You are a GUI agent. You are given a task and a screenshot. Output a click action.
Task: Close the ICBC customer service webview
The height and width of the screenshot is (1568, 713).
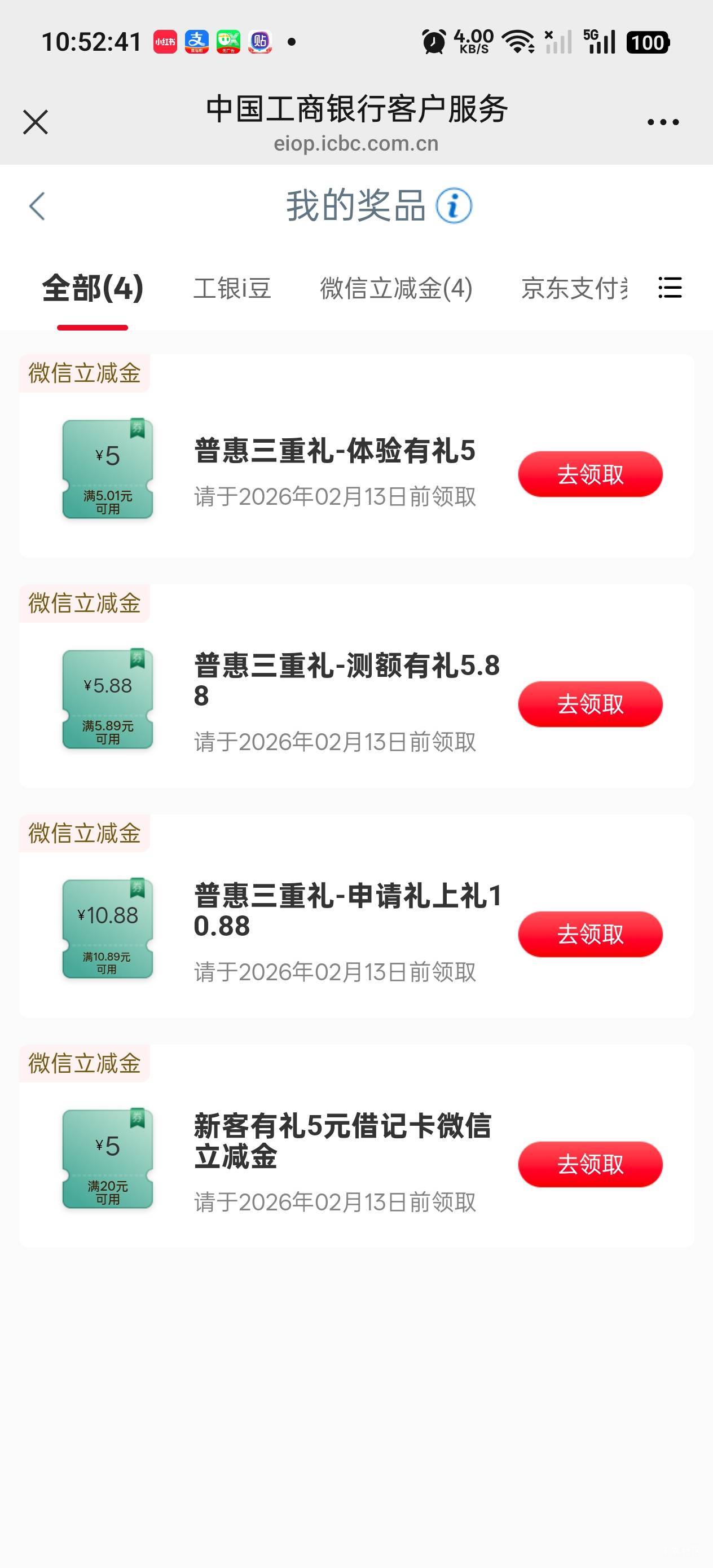pyautogui.click(x=36, y=122)
